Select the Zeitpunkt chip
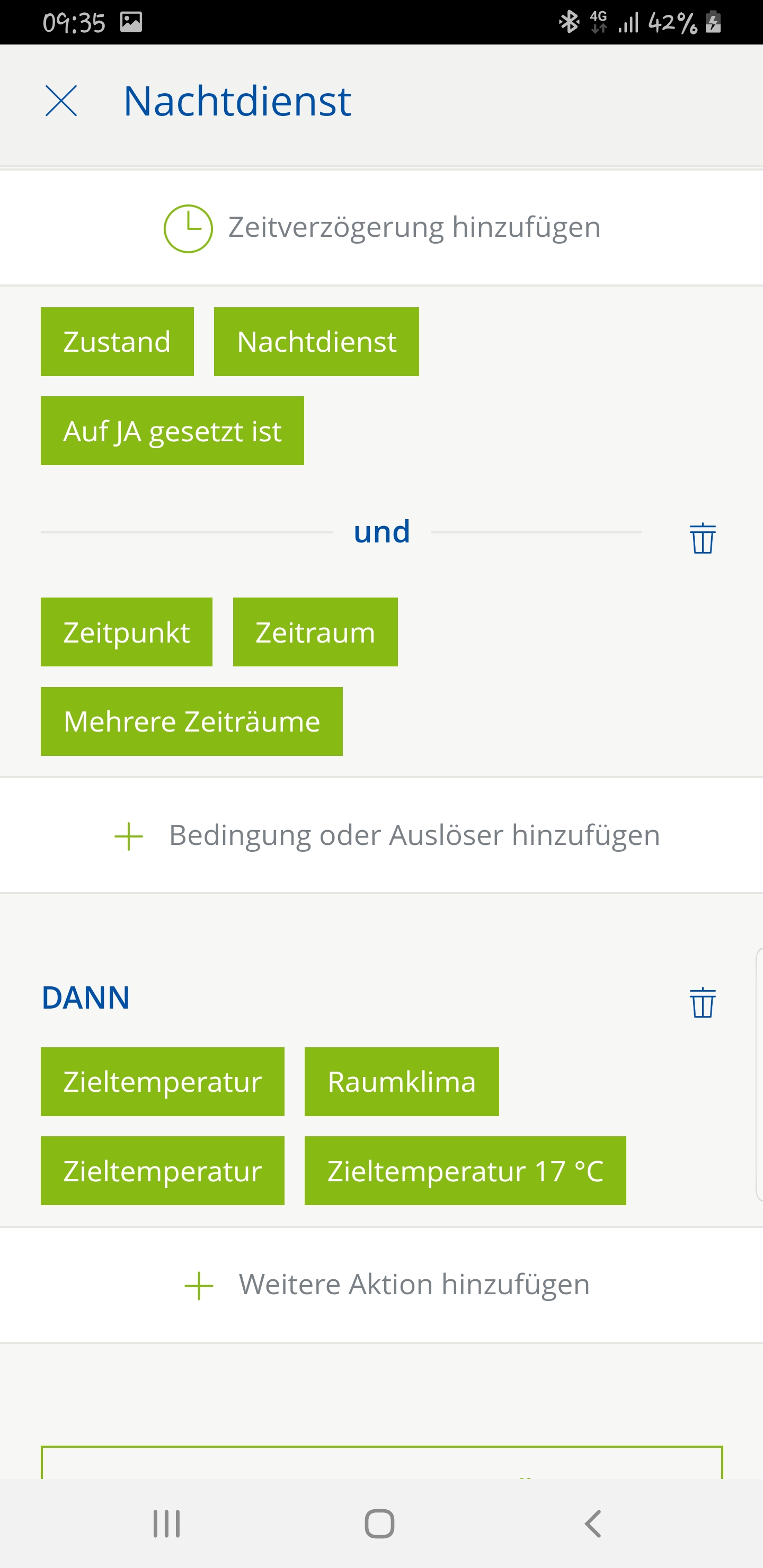 [127, 632]
